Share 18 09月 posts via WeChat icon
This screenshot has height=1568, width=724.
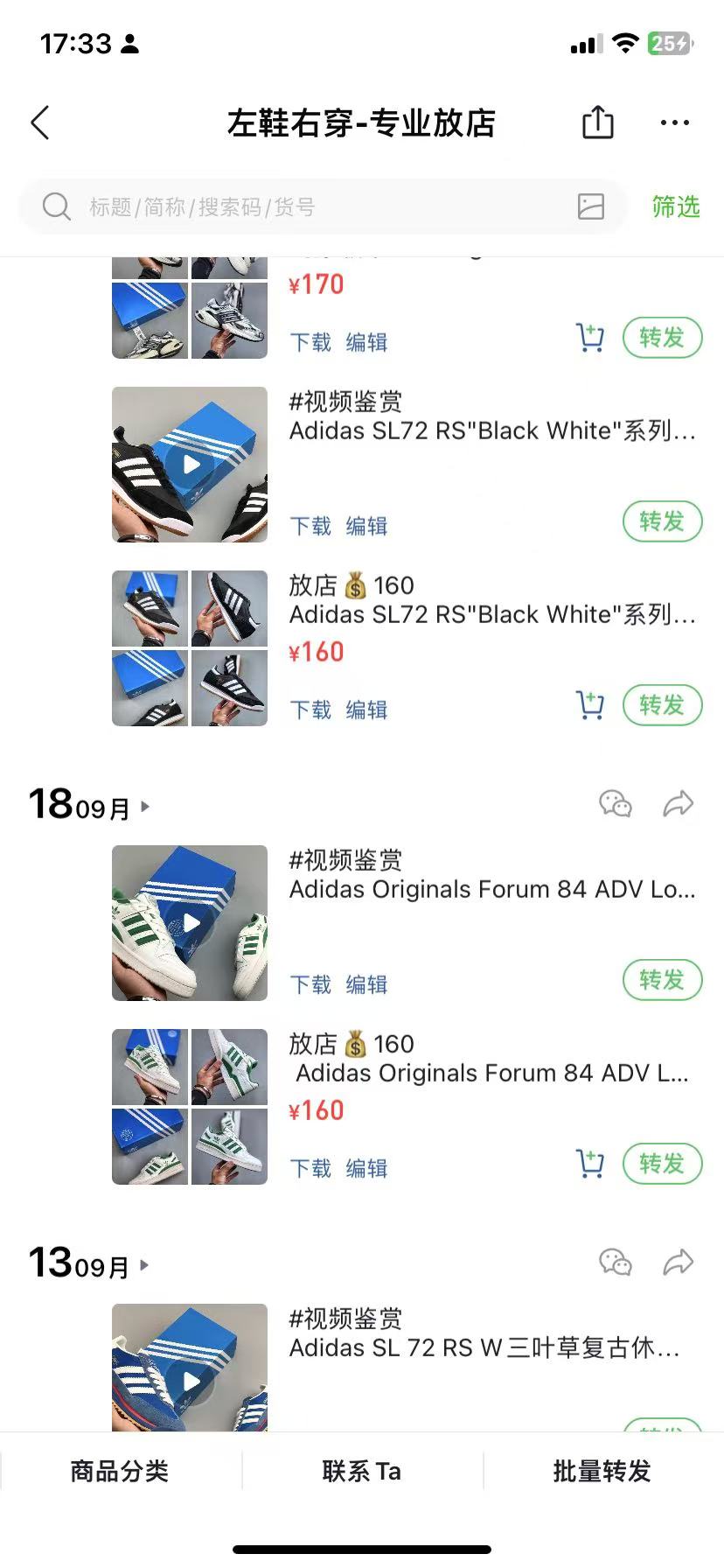(616, 803)
